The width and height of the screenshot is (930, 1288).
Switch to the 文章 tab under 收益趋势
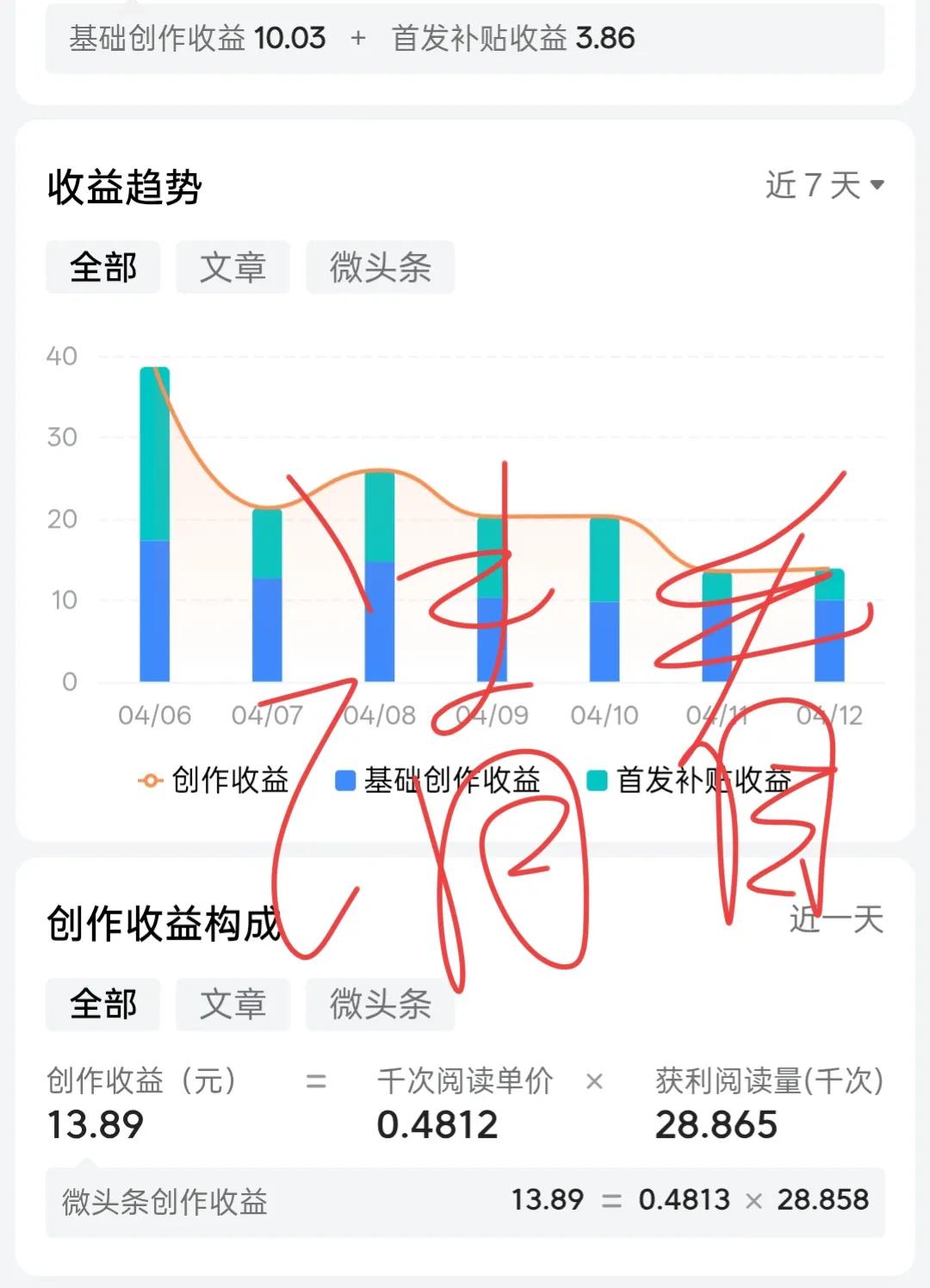coord(232,268)
